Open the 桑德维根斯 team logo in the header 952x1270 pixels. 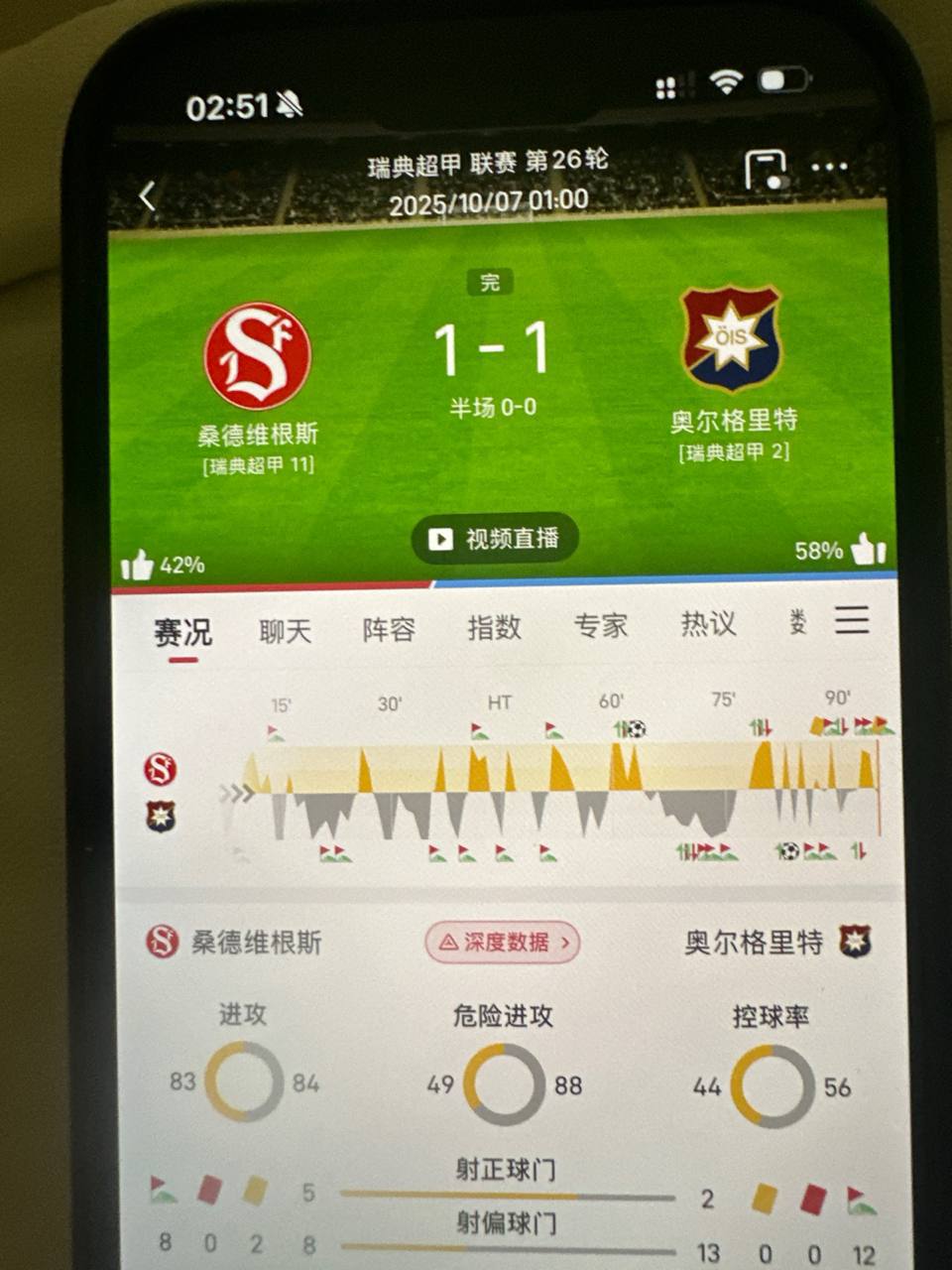click(x=257, y=356)
